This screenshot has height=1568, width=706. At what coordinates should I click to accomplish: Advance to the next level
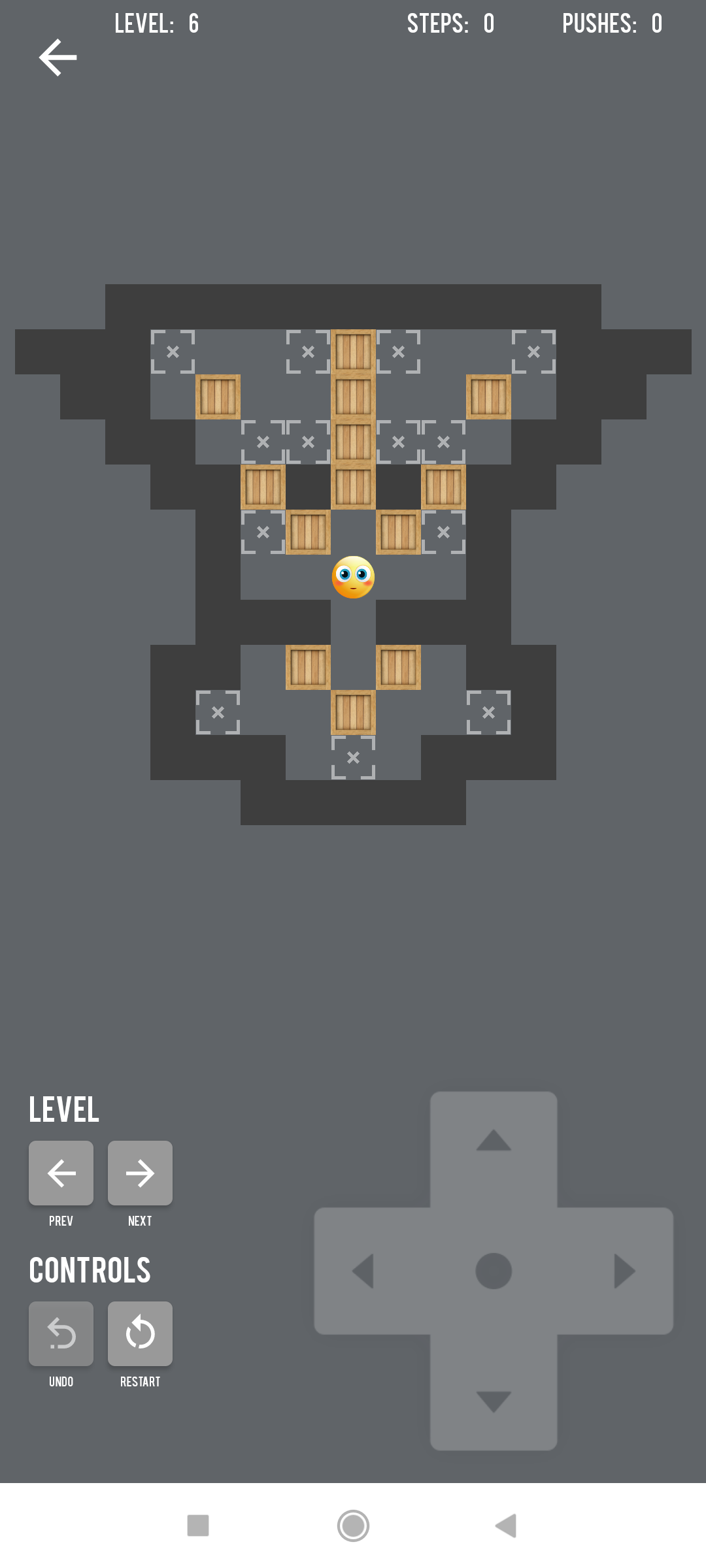pyautogui.click(x=140, y=1173)
